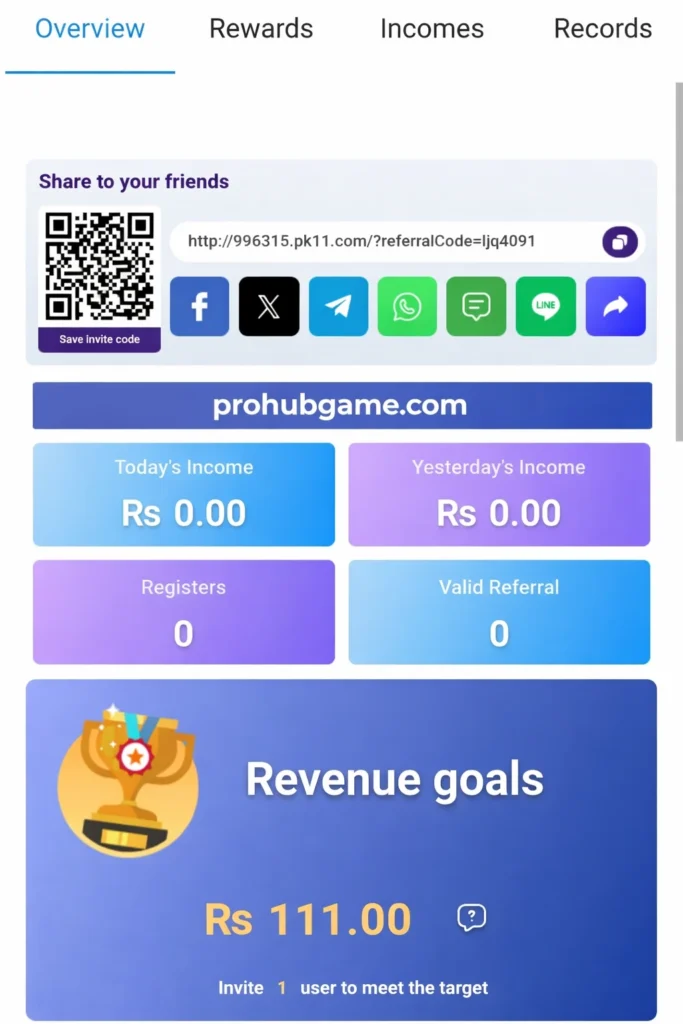Send invite through Telegram

coord(338,306)
